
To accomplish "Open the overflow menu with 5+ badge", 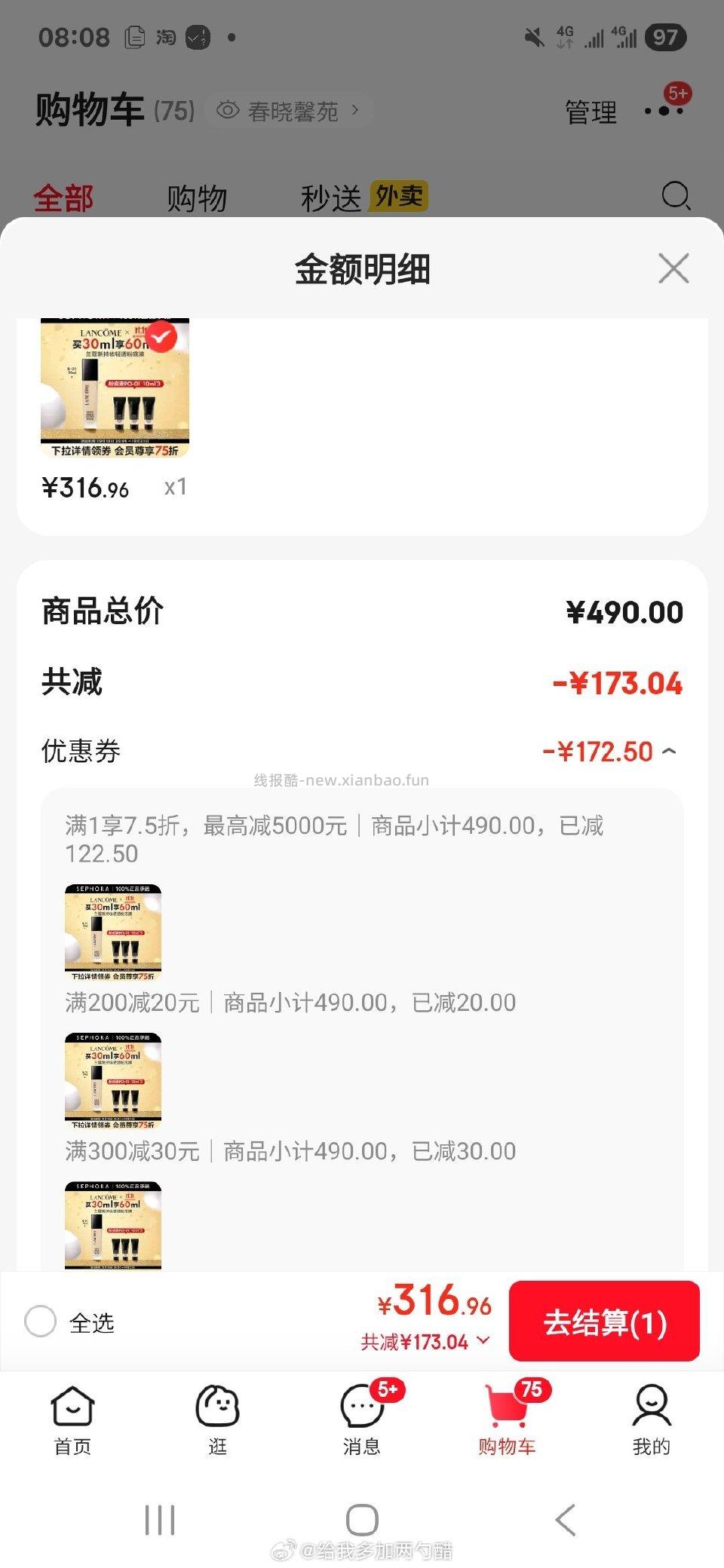I will [662, 110].
